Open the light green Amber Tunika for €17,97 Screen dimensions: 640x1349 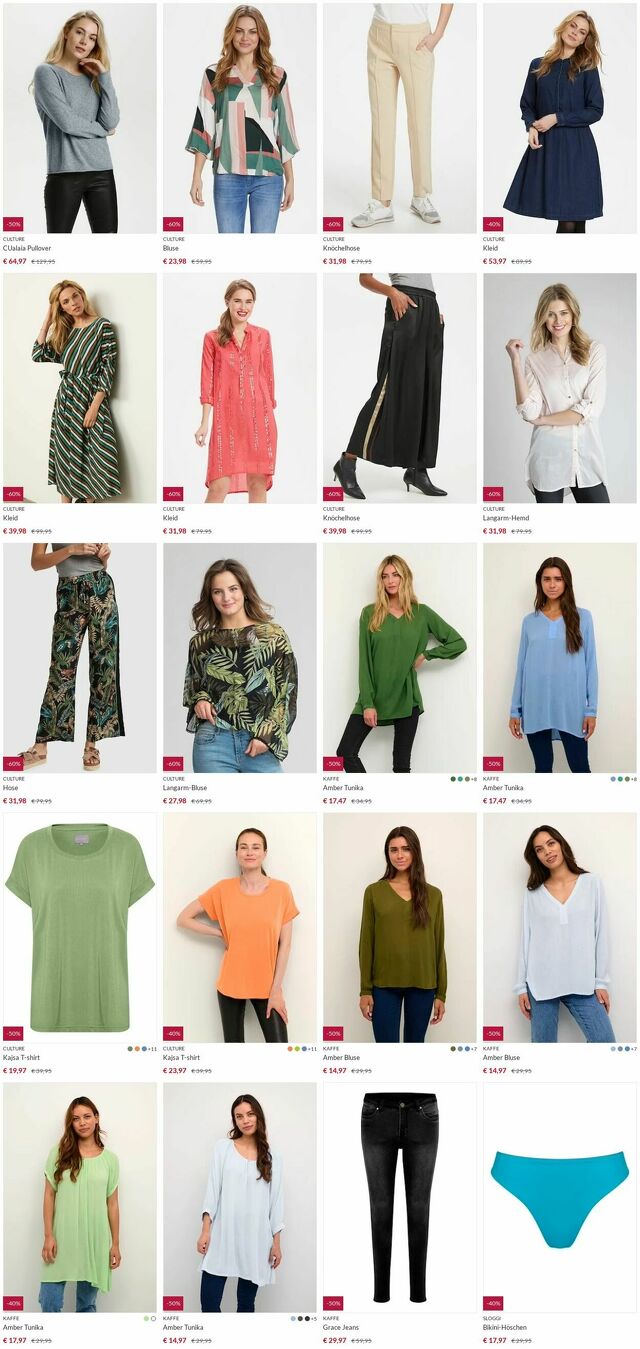coord(79,1198)
